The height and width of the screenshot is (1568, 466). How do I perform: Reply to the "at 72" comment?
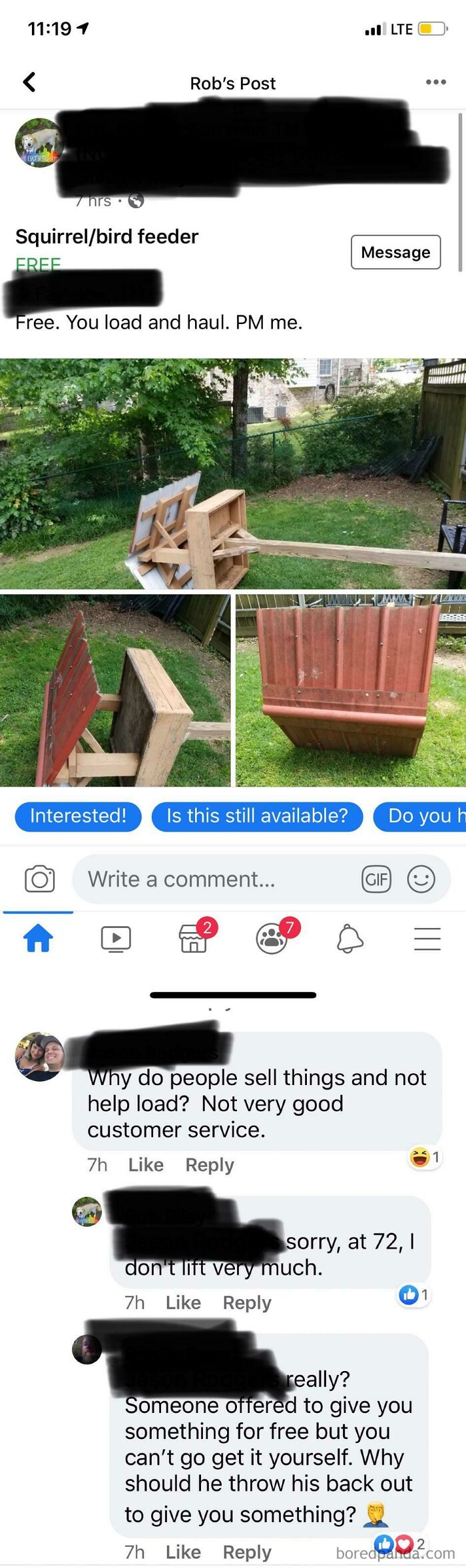pyautogui.click(x=247, y=1303)
